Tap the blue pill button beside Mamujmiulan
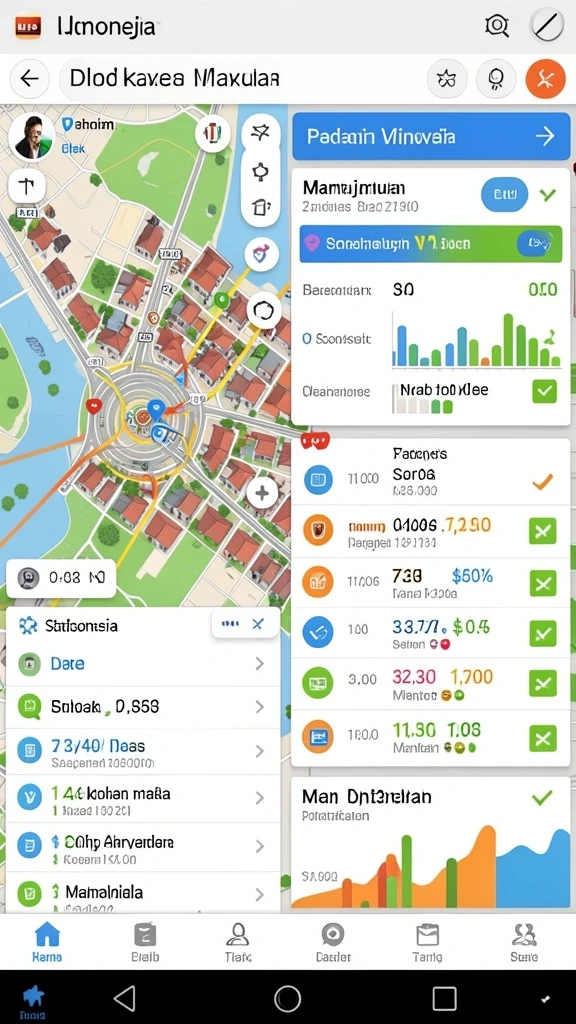The image size is (576, 1024). tap(504, 194)
